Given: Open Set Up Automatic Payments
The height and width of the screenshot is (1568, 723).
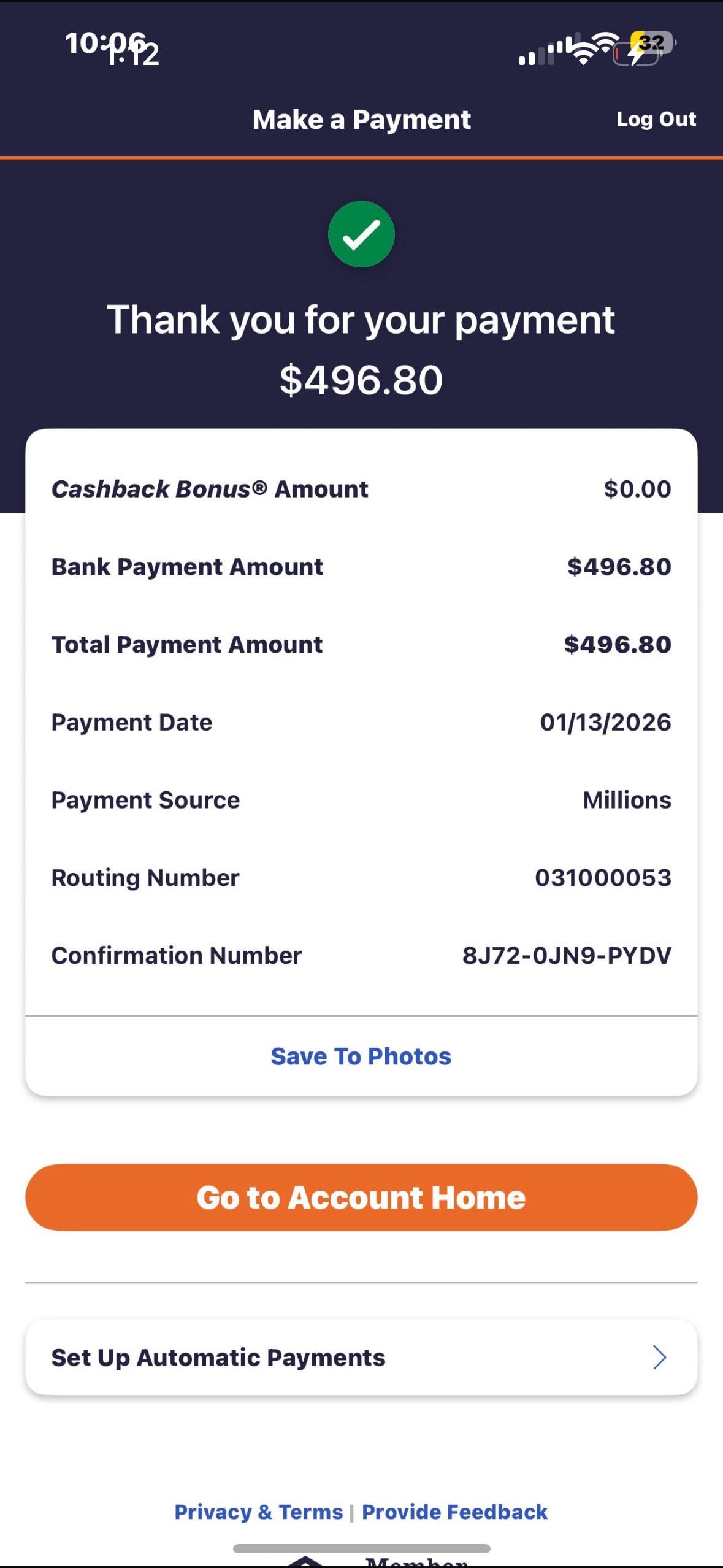Looking at the screenshot, I should (361, 1357).
